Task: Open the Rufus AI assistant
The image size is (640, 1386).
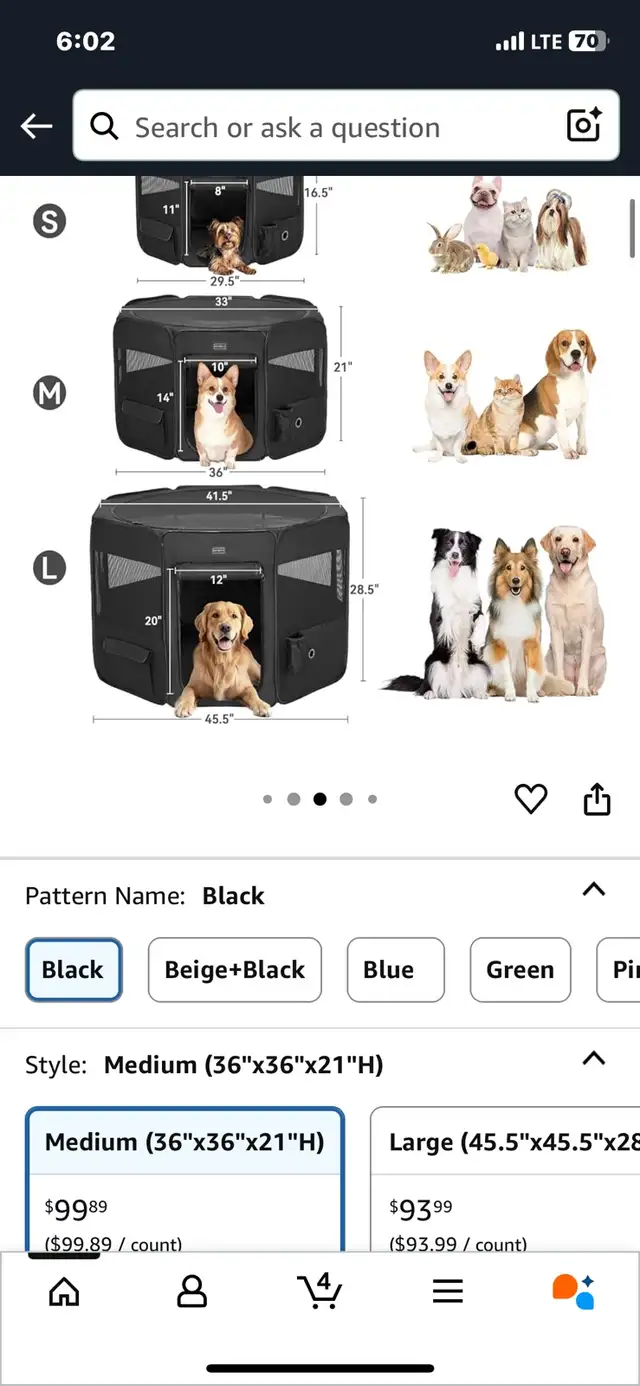Action: click(574, 1291)
